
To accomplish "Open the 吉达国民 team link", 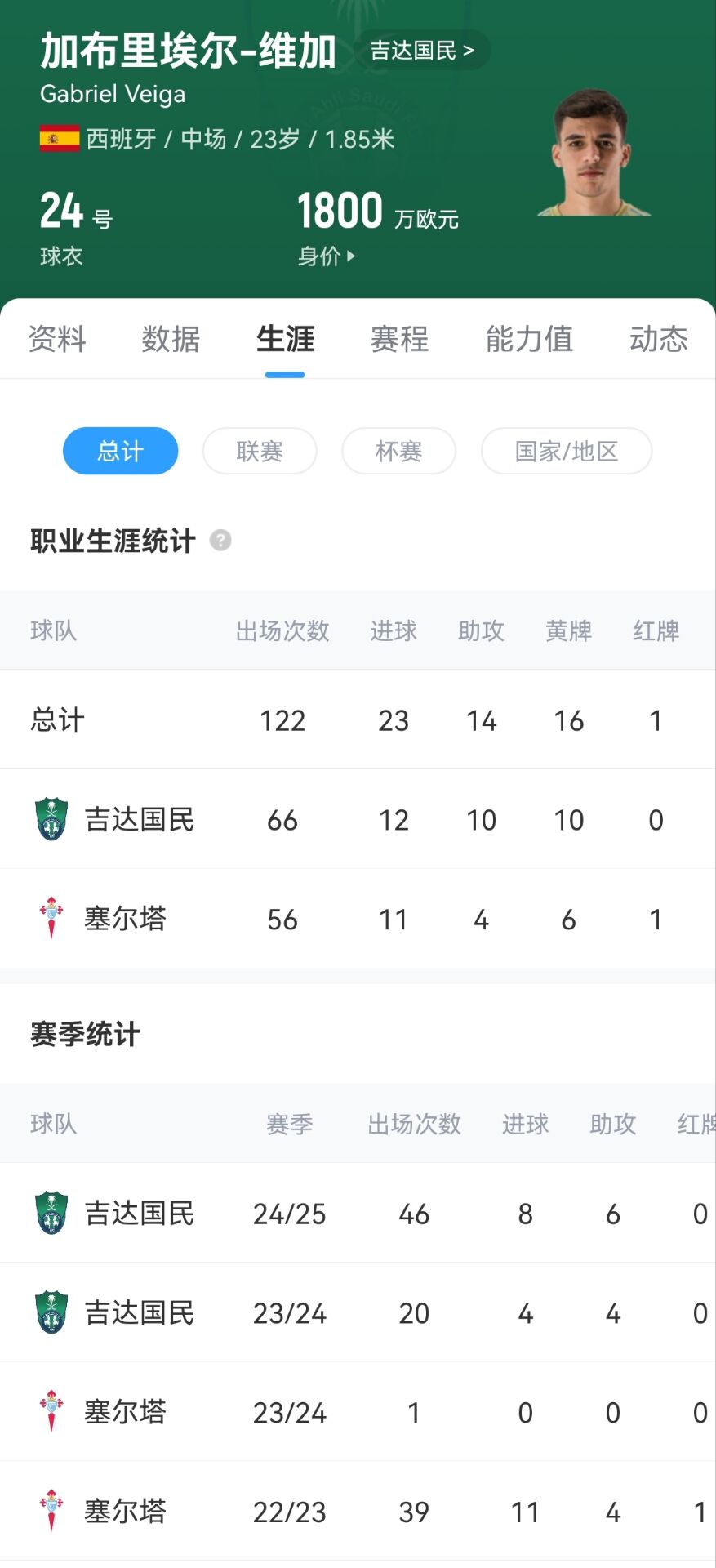I will [x=421, y=51].
